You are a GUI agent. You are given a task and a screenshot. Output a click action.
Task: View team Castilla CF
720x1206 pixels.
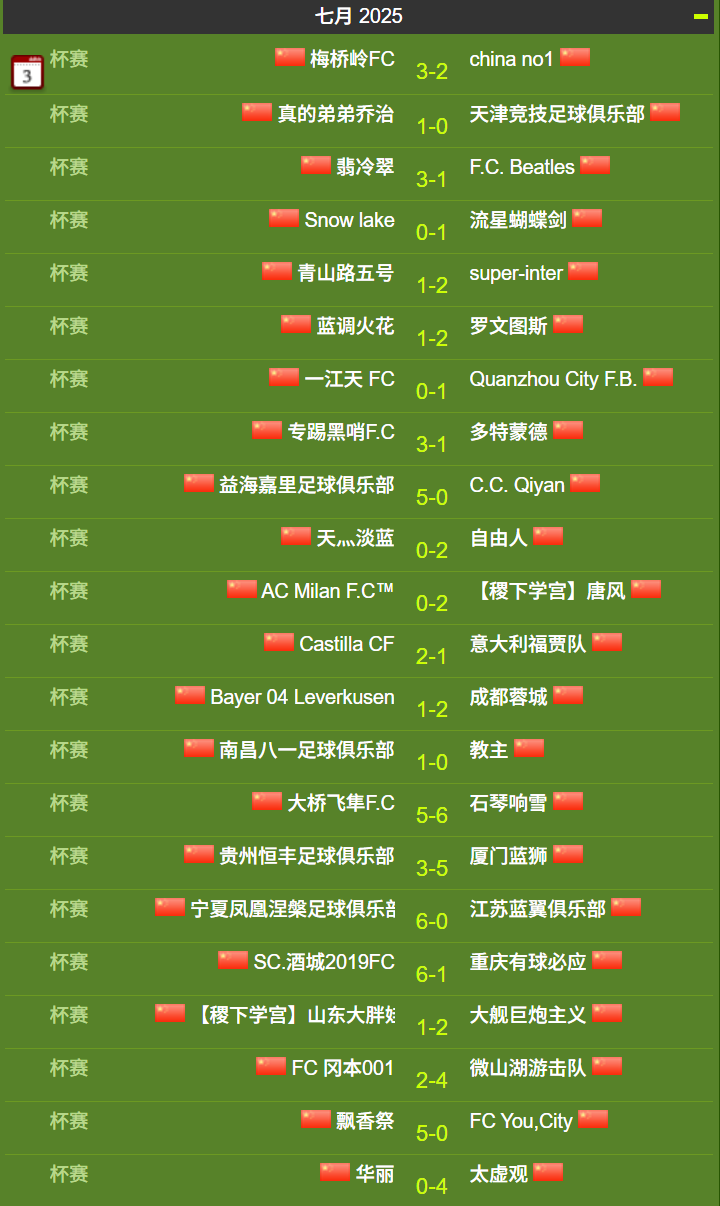pyautogui.click(x=347, y=644)
